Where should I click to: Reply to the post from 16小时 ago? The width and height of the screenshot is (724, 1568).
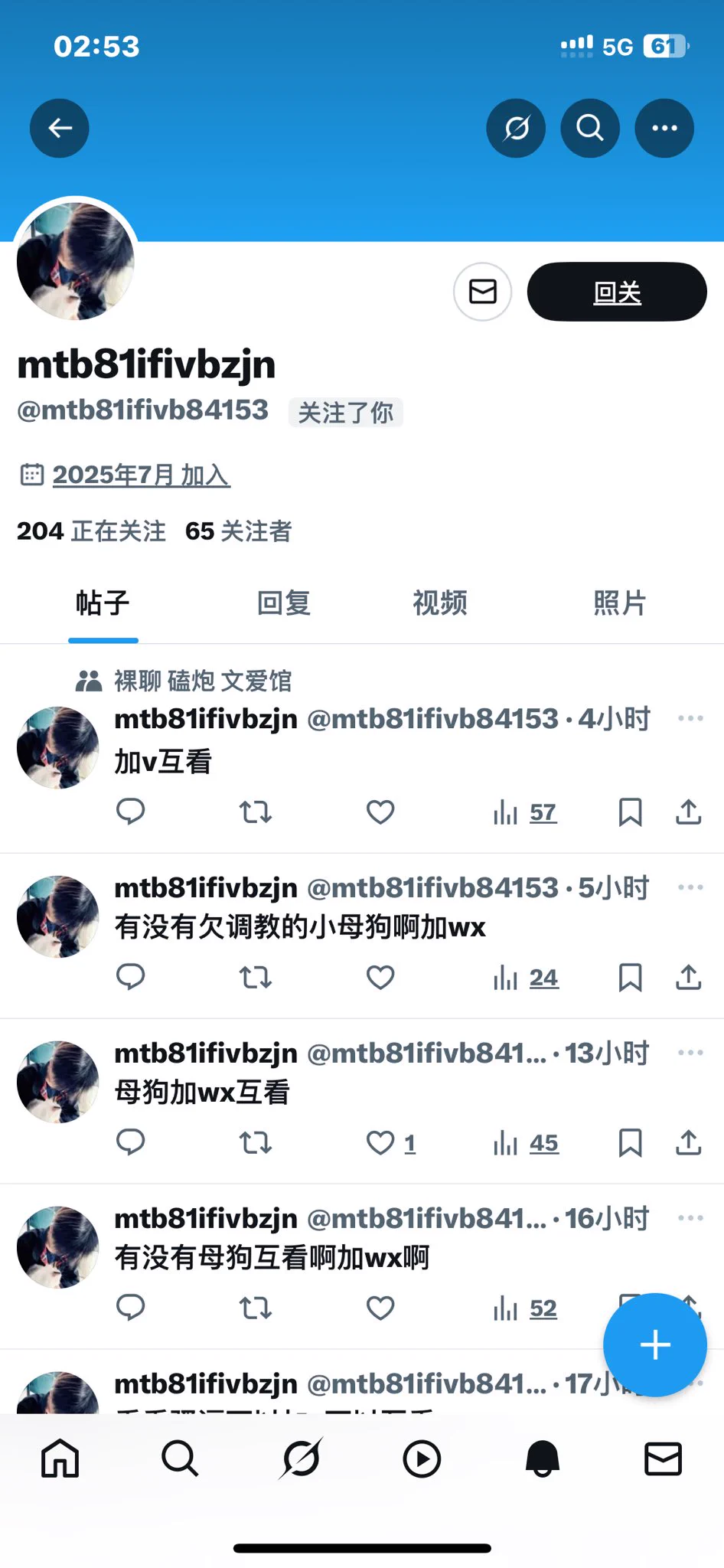[130, 1308]
